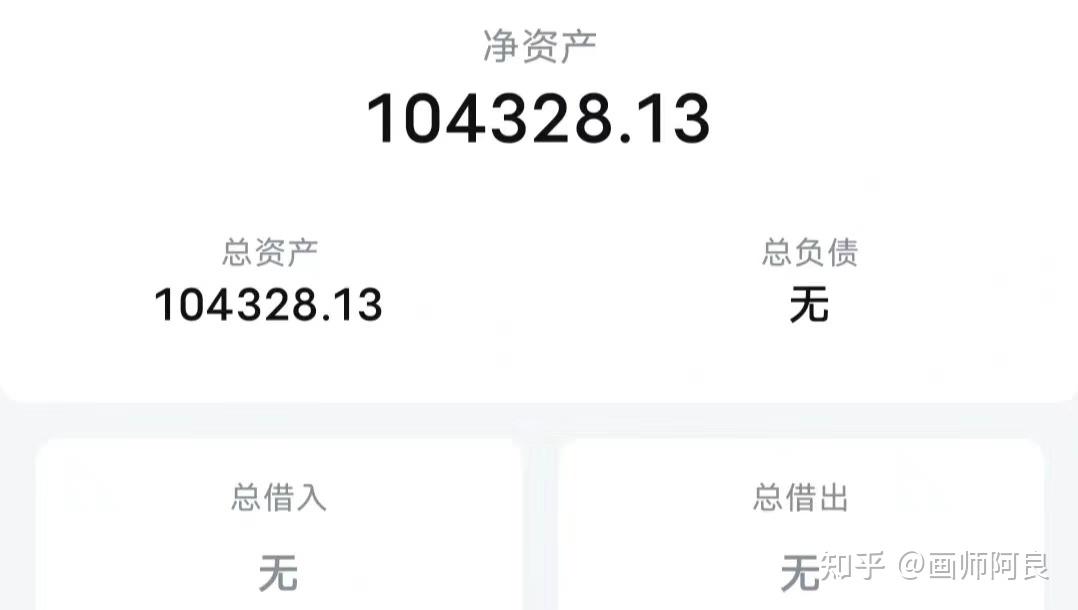Open the 总借出 card
This screenshot has height=610, width=1078.
pyautogui.click(x=800, y=530)
